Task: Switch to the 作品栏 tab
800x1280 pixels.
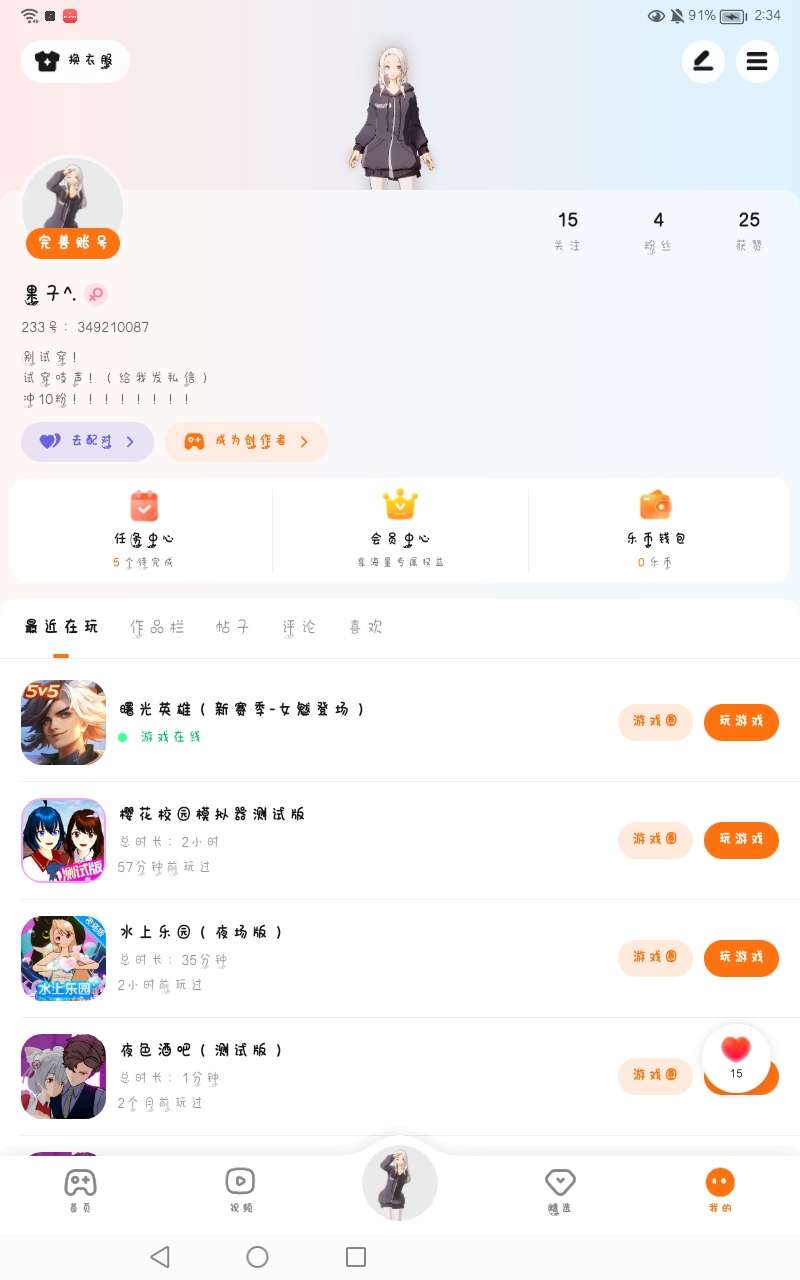Action: 157,627
